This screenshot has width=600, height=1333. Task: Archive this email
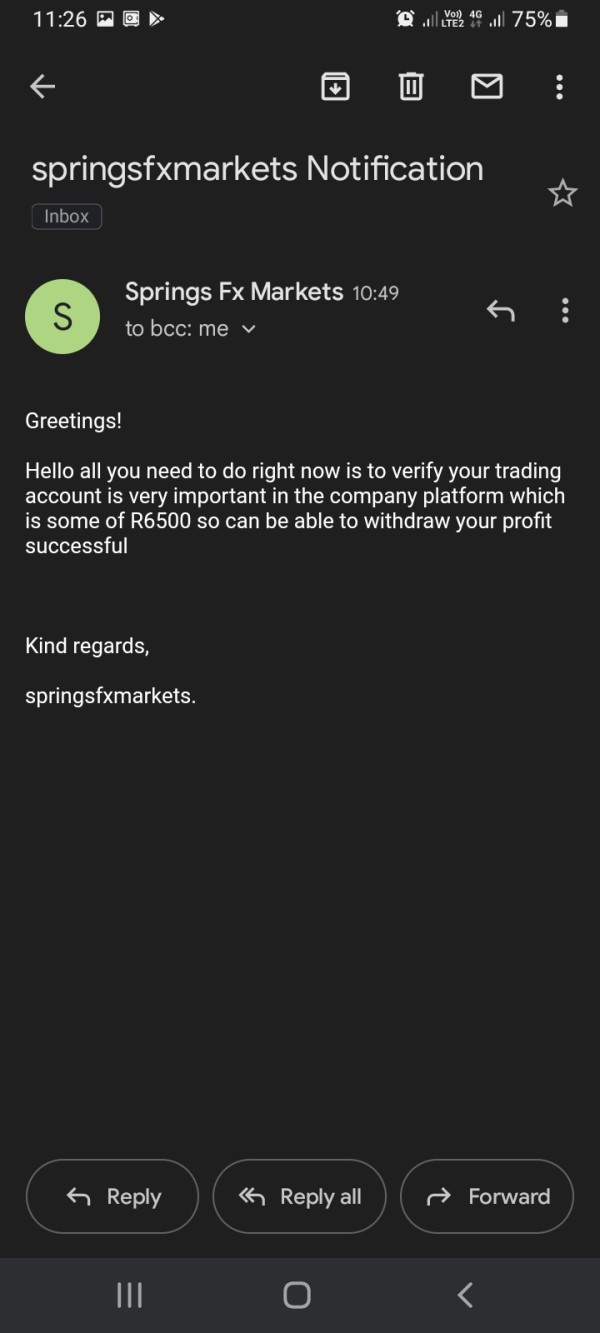pos(335,88)
